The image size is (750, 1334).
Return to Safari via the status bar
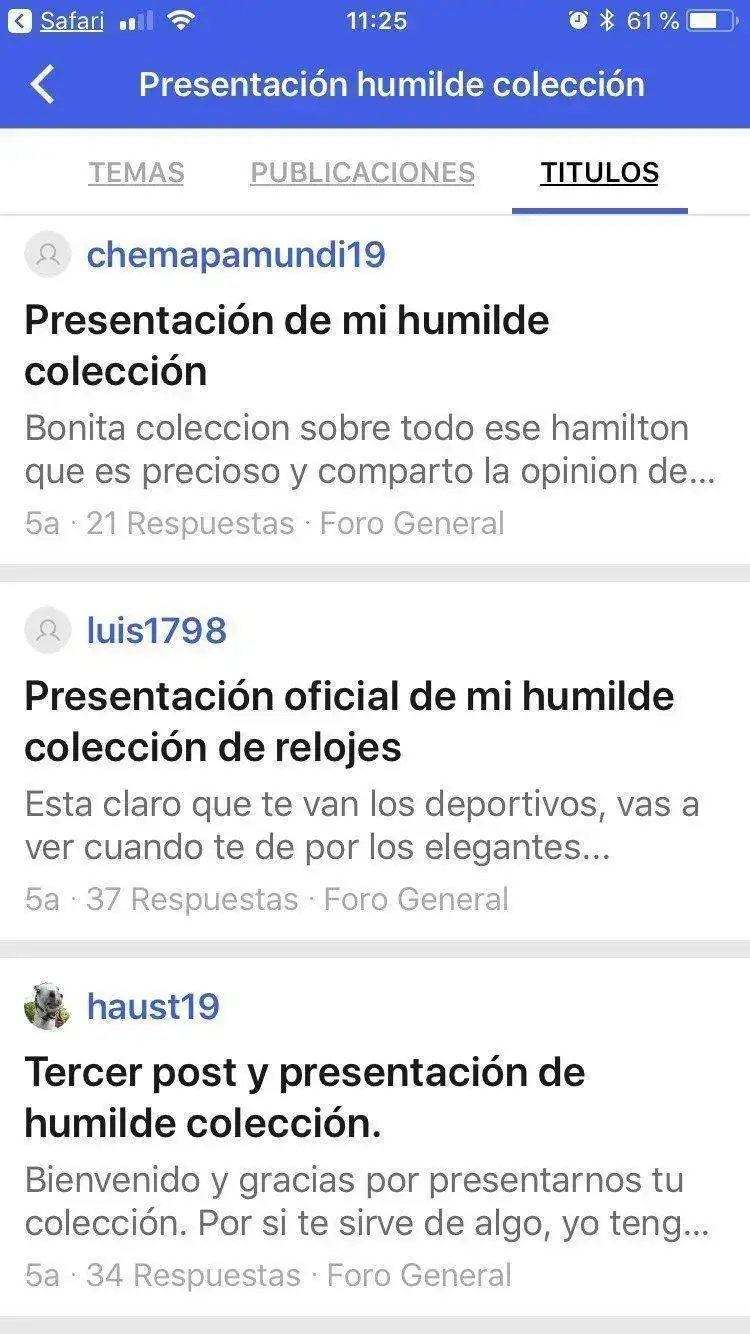pos(57,21)
